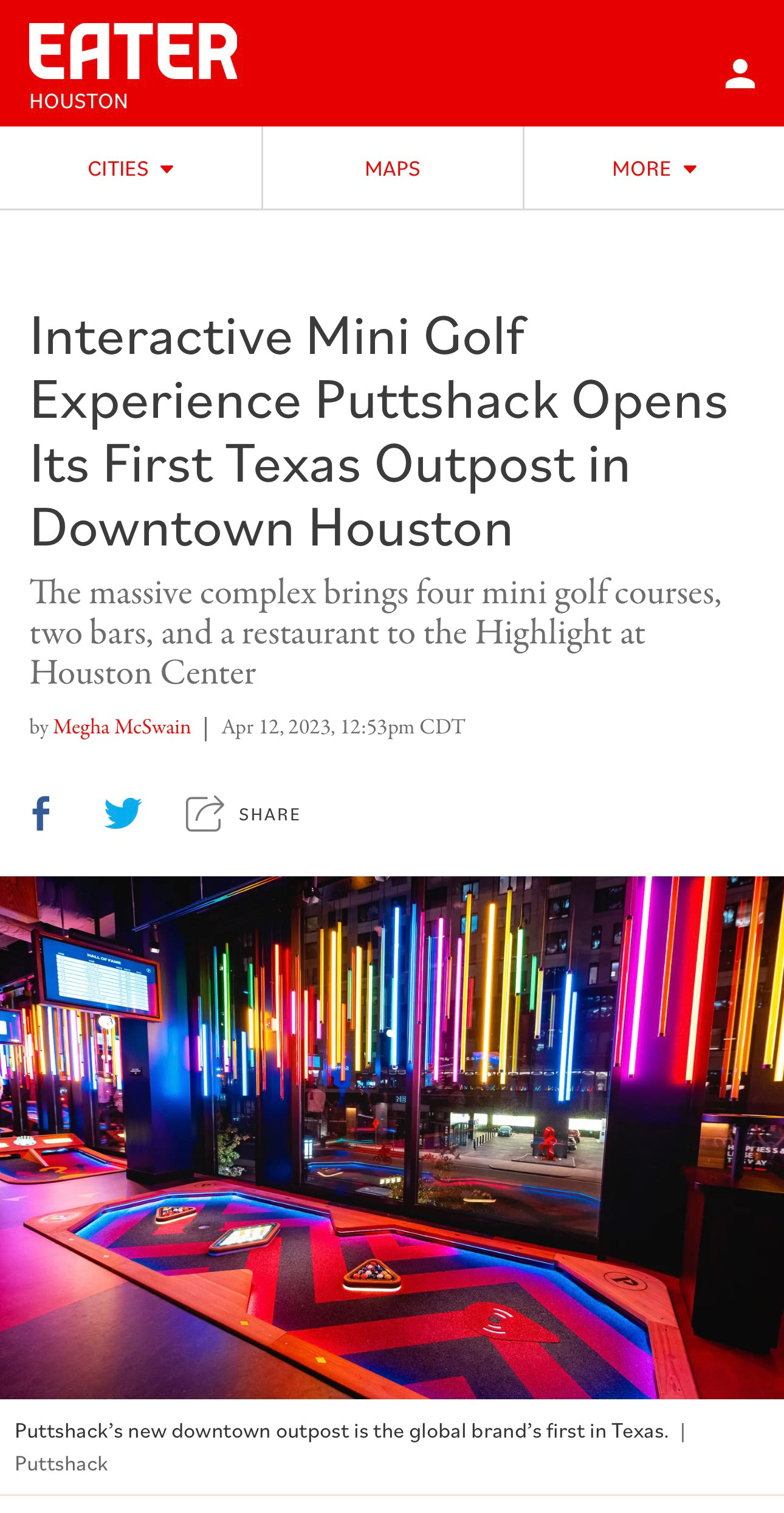Click the HOUSTON label under the logo

(78, 101)
